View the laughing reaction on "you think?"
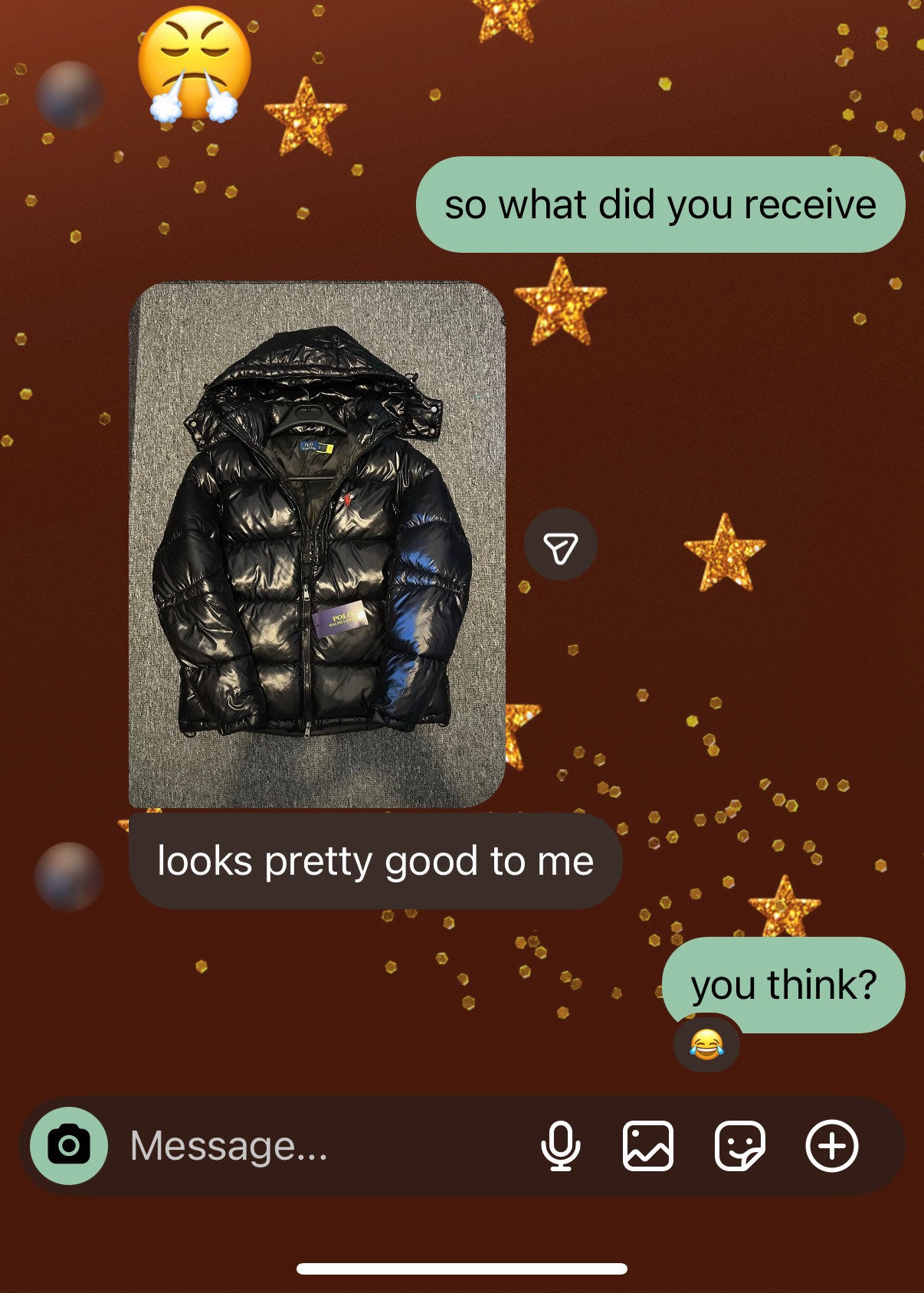Image resolution: width=924 pixels, height=1293 pixels. click(706, 1043)
